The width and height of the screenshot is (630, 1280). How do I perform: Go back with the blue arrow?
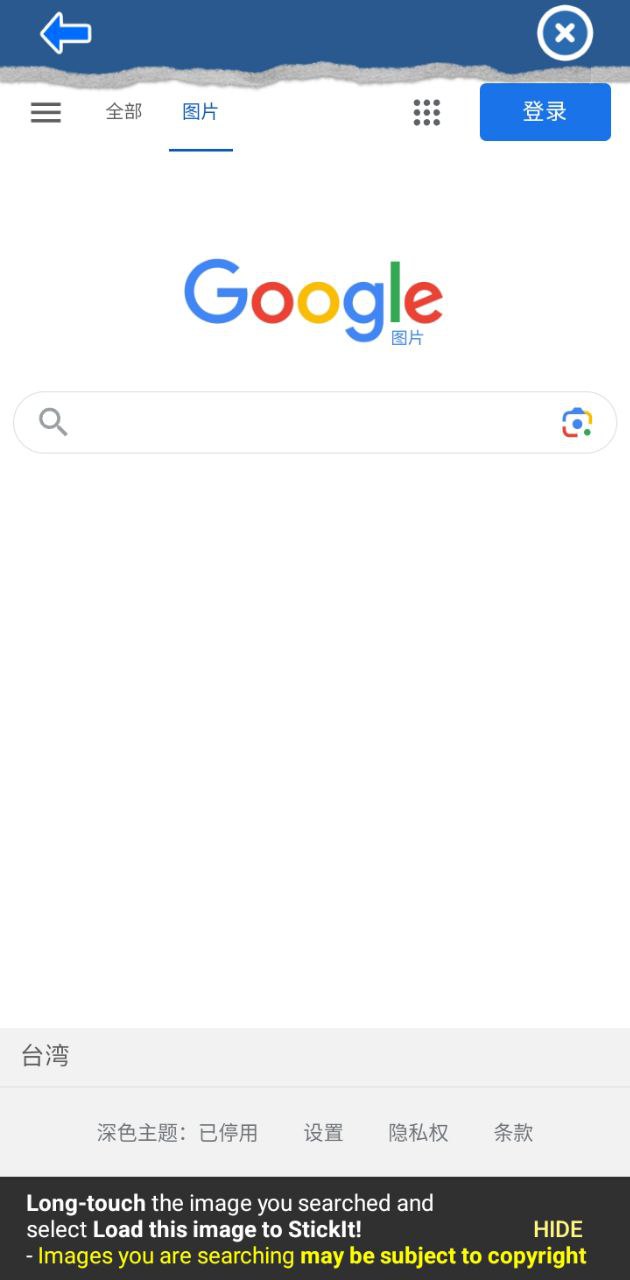coord(66,34)
